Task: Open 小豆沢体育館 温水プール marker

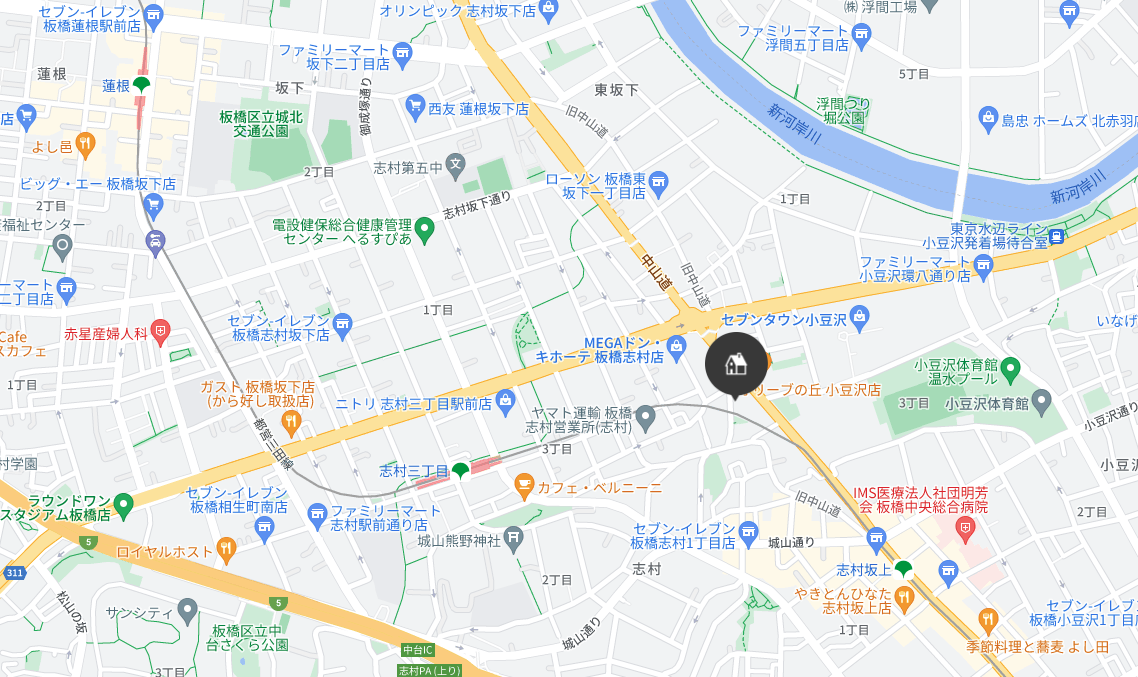Action: point(1010,370)
